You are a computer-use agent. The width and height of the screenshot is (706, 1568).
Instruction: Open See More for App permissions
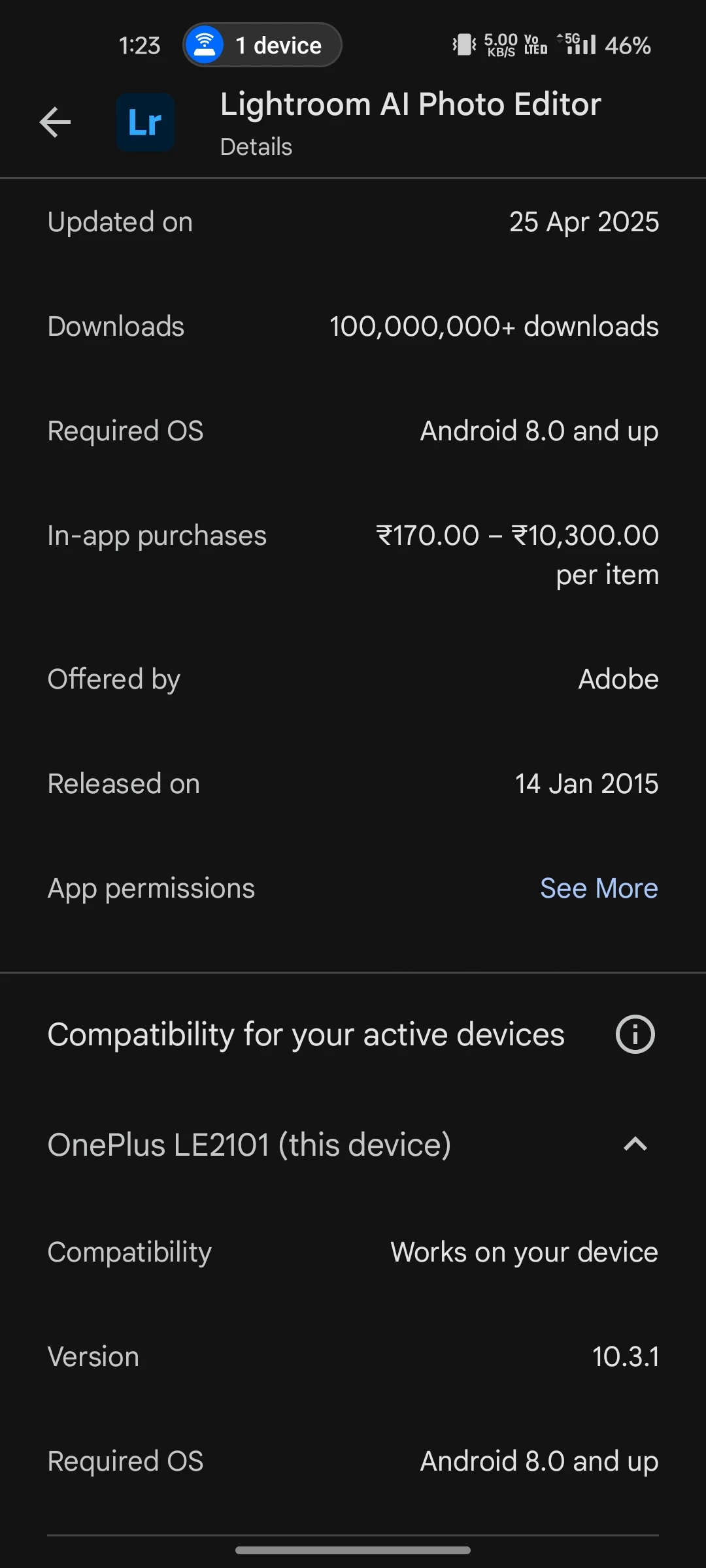598,889
